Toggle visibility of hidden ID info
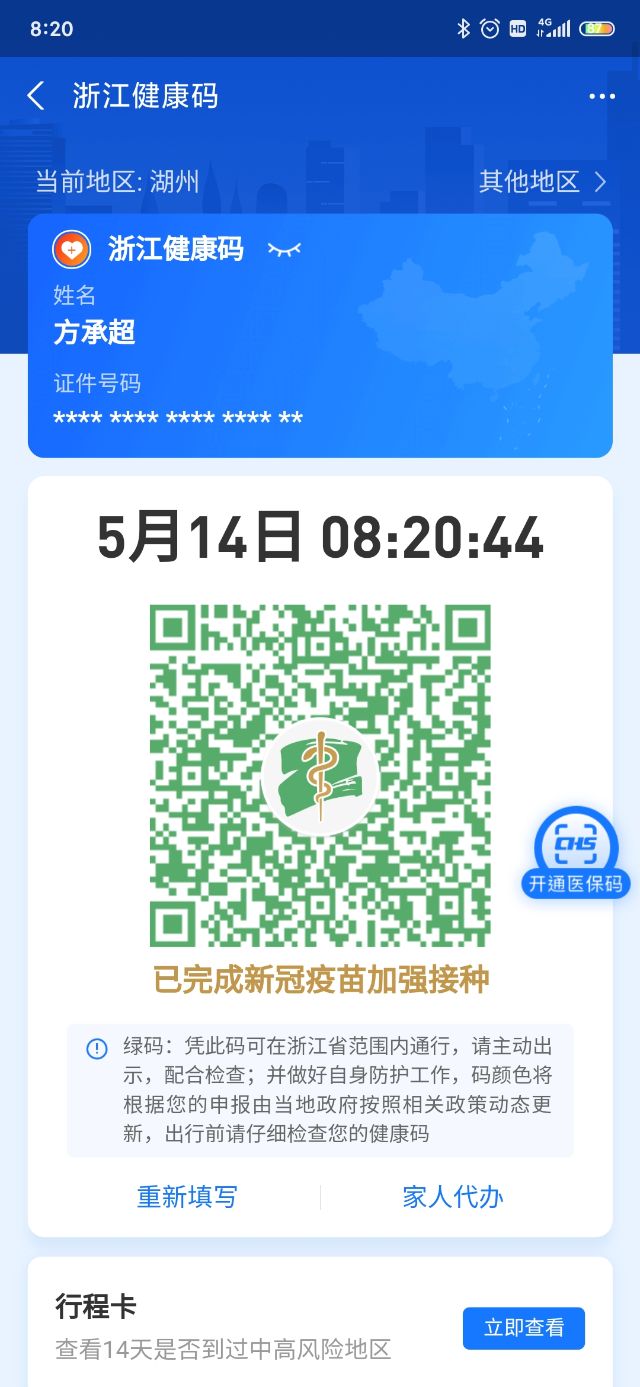Viewport: 640px width, 1387px height. pyautogui.click(x=284, y=249)
